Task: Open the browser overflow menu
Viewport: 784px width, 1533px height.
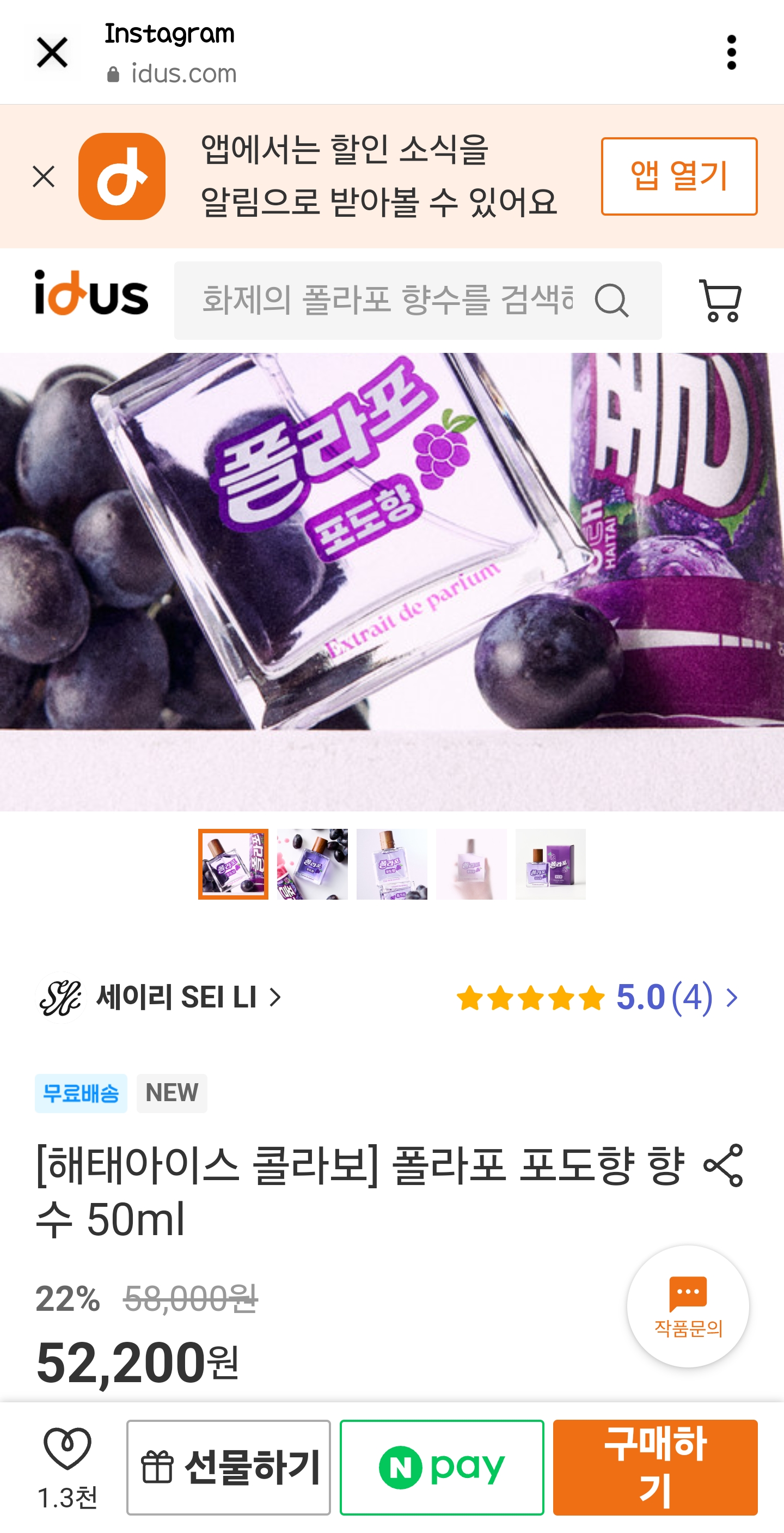Action: [x=731, y=52]
